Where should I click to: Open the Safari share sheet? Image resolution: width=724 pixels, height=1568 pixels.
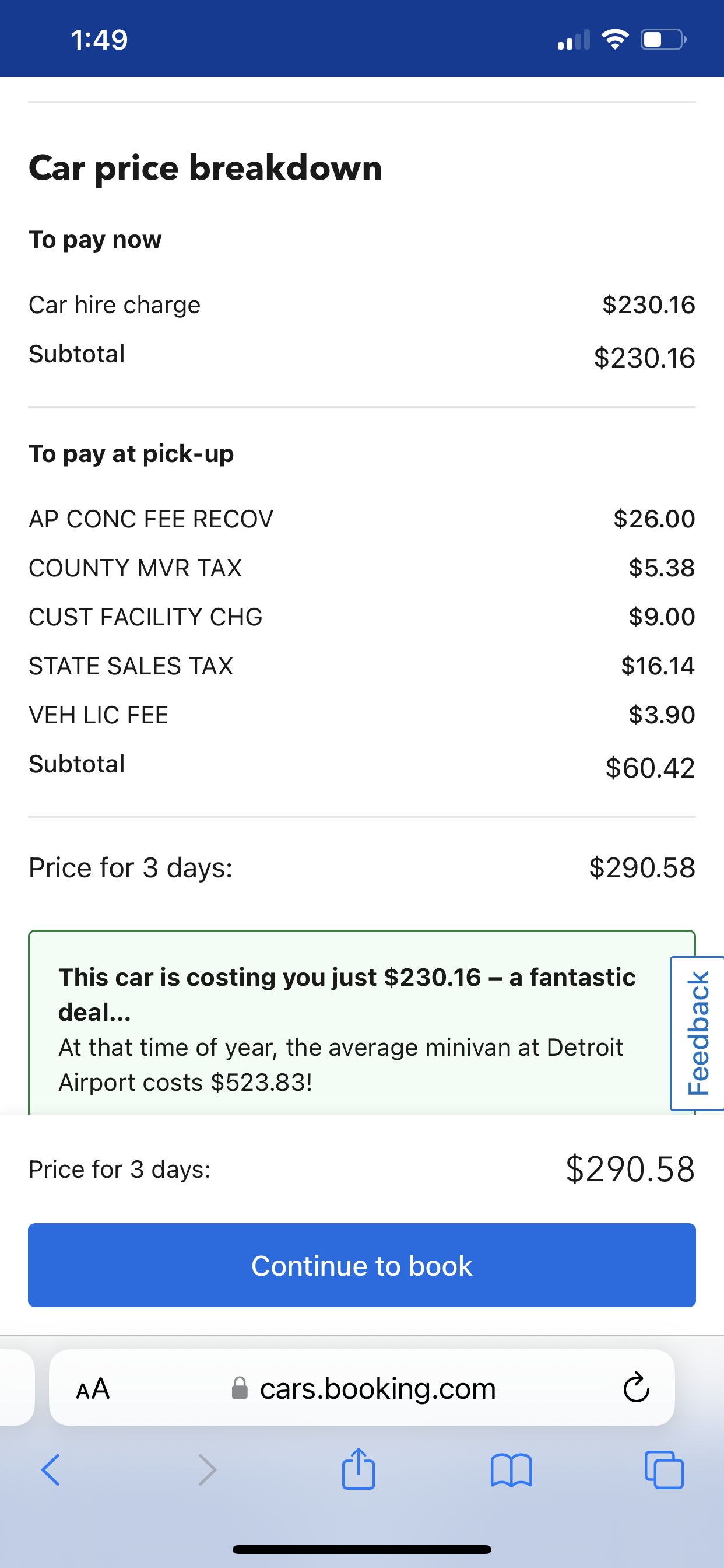click(359, 1468)
